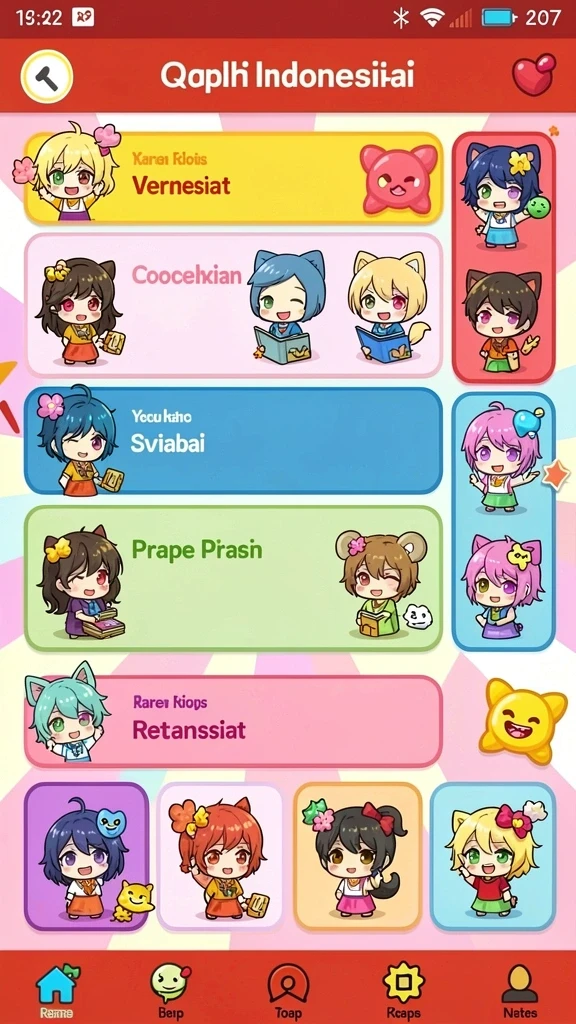
Task: Open the green Prape Prasn card
Action: point(234,578)
